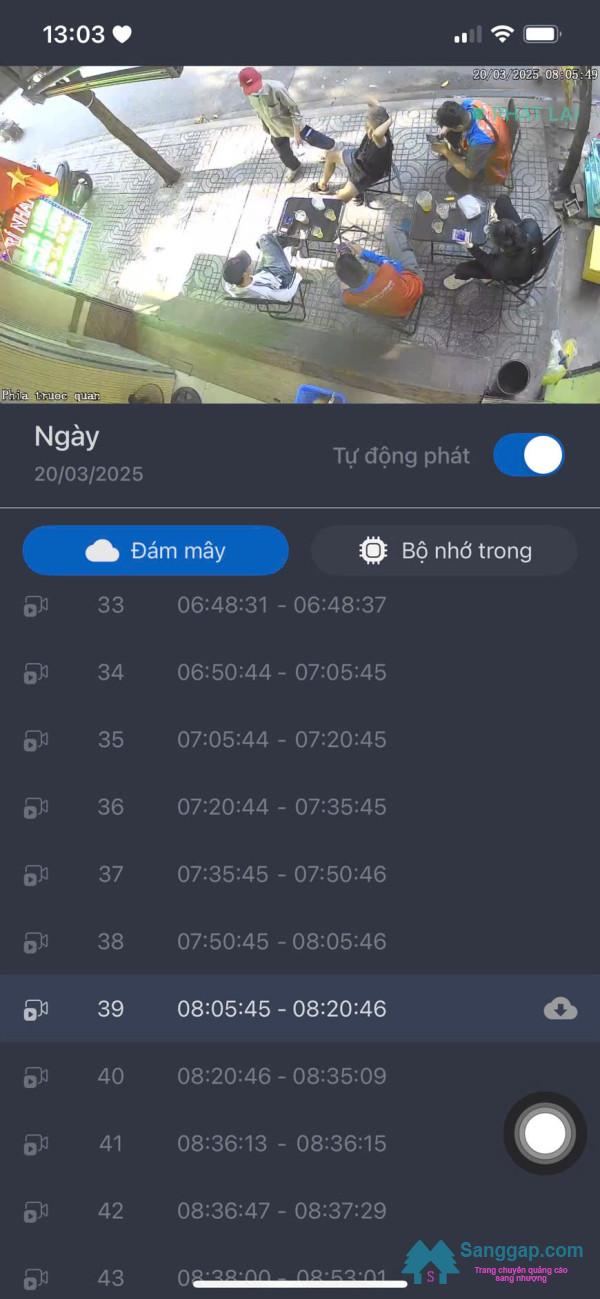Open recording 42 starting 08:36:47
Viewport: 600px width, 1299px height.
pyautogui.click(x=281, y=1211)
